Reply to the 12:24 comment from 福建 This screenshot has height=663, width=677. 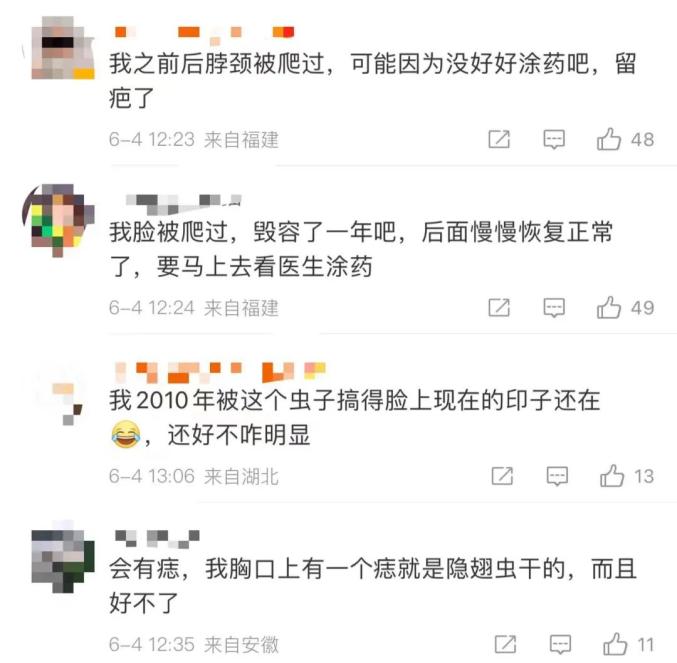point(554,308)
